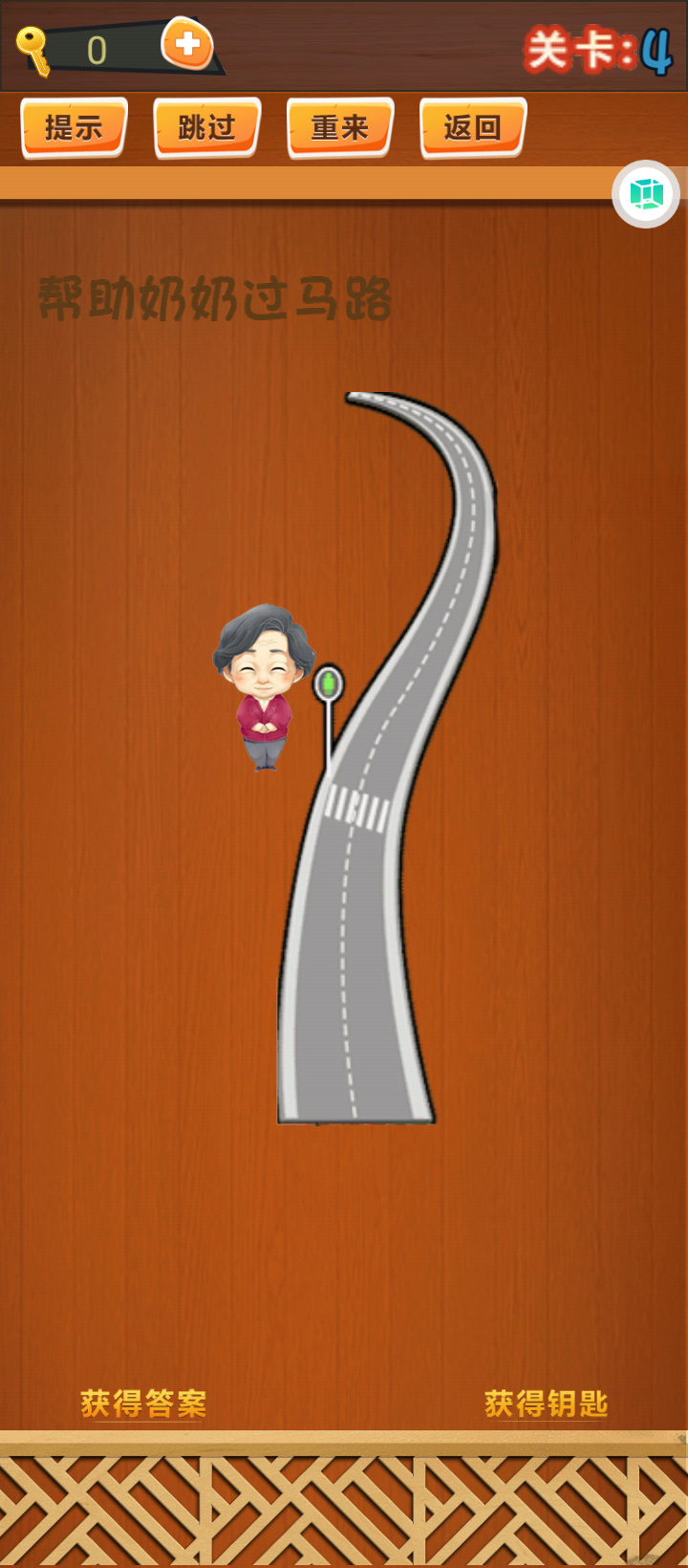Restart the level with 重来
Screen dimensions: 688x1568
tap(339, 127)
